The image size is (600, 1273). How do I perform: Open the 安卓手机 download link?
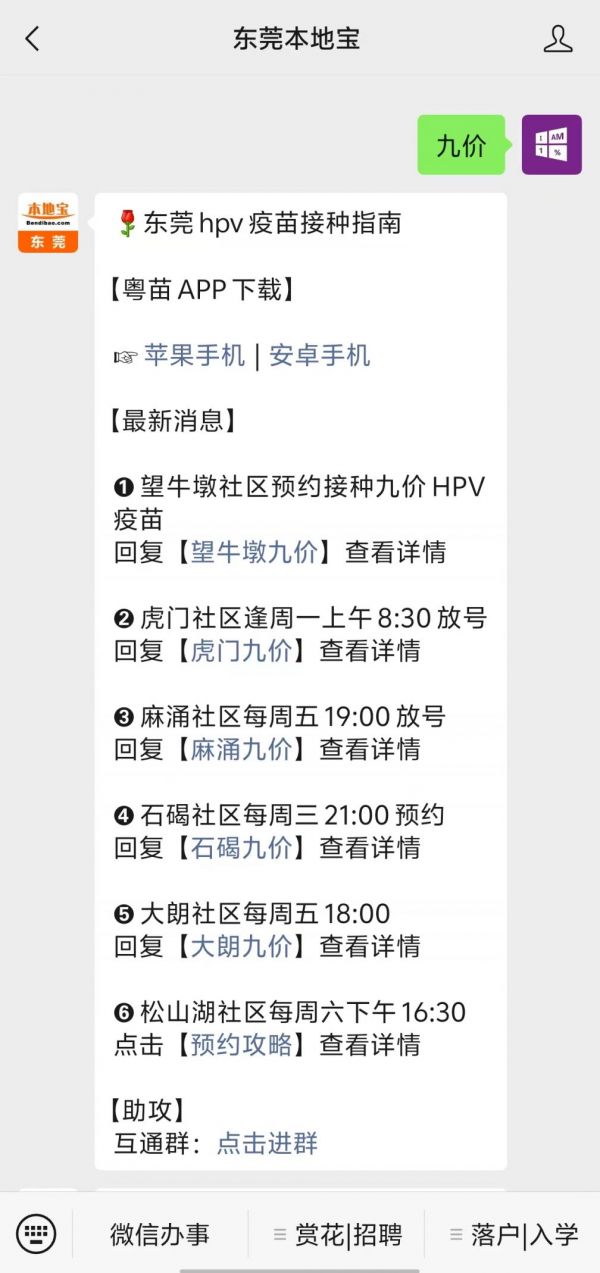coord(320,355)
